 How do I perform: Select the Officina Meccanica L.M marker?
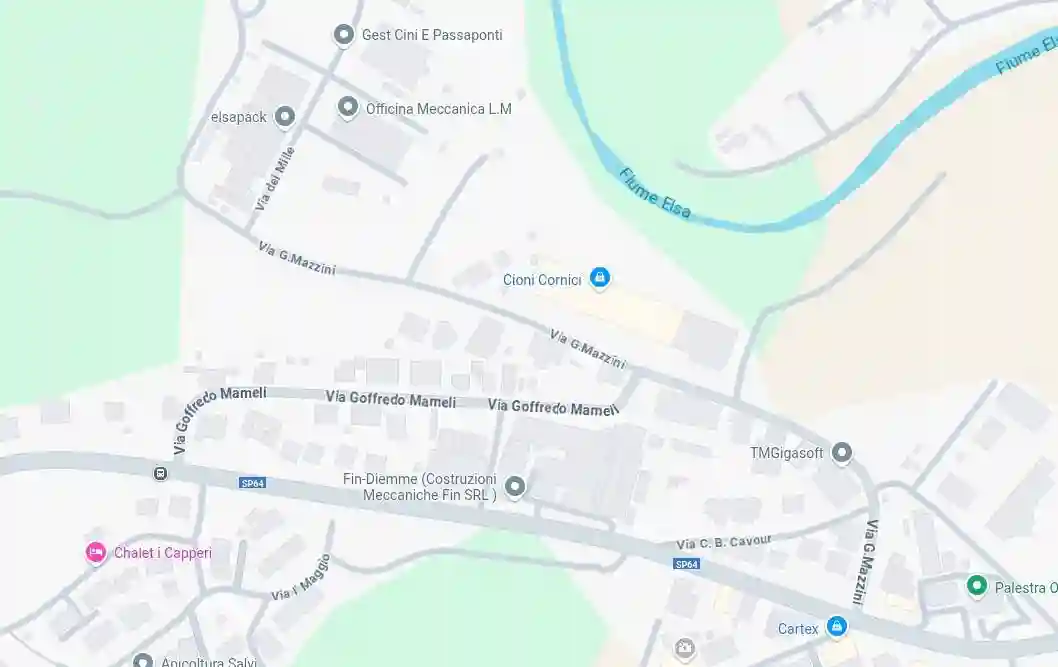click(x=348, y=106)
